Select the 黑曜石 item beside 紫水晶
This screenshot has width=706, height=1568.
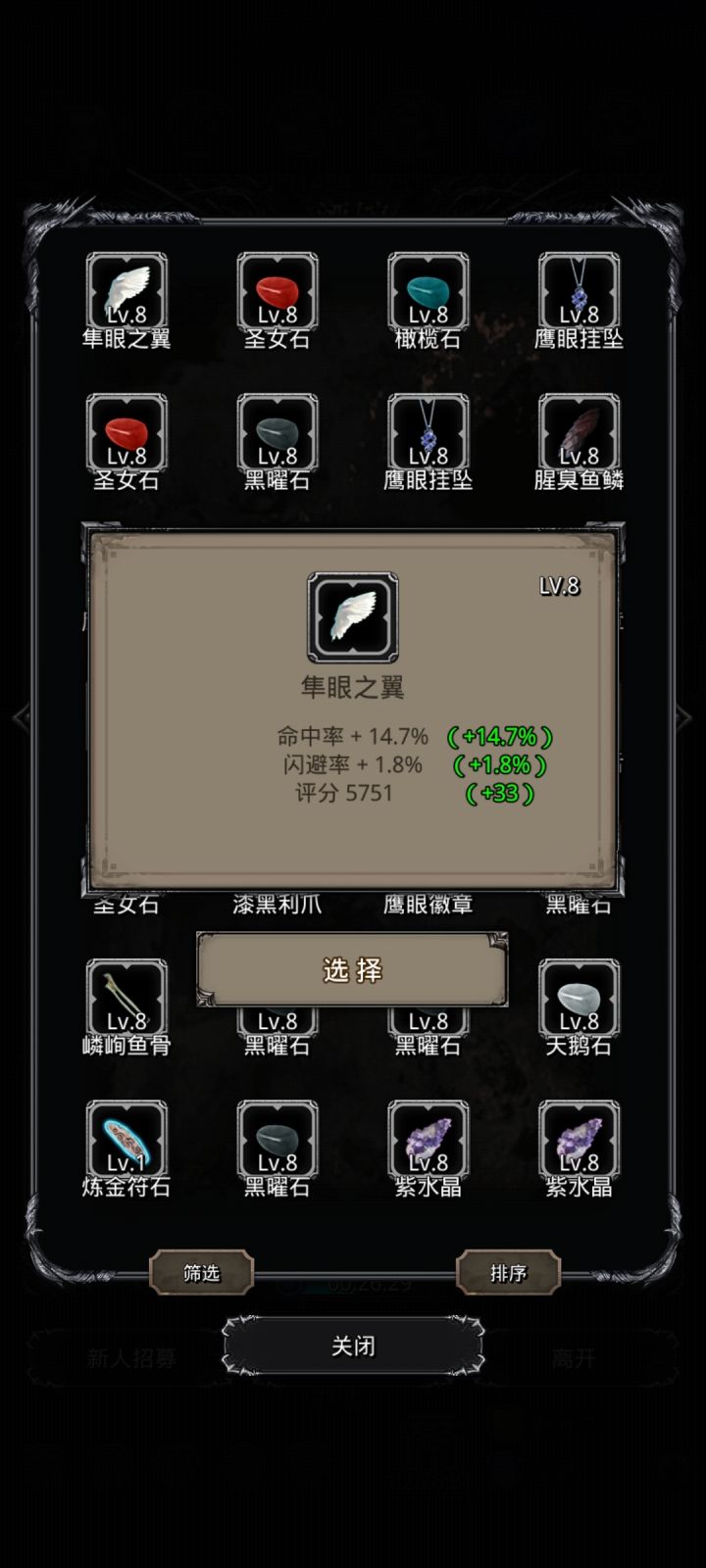click(277, 1140)
